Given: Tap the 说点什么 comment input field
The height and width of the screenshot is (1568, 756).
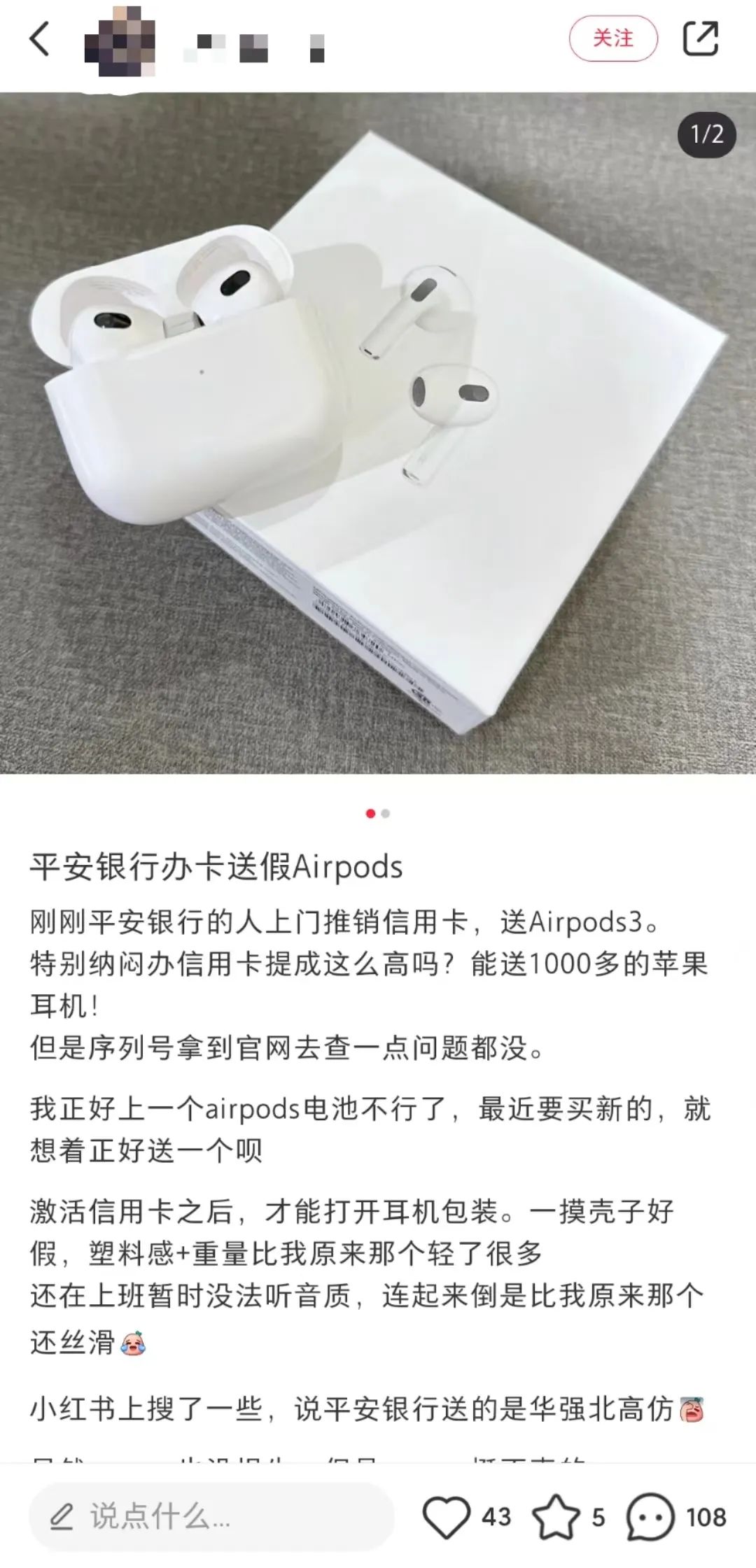Looking at the screenshot, I should 210,1517.
